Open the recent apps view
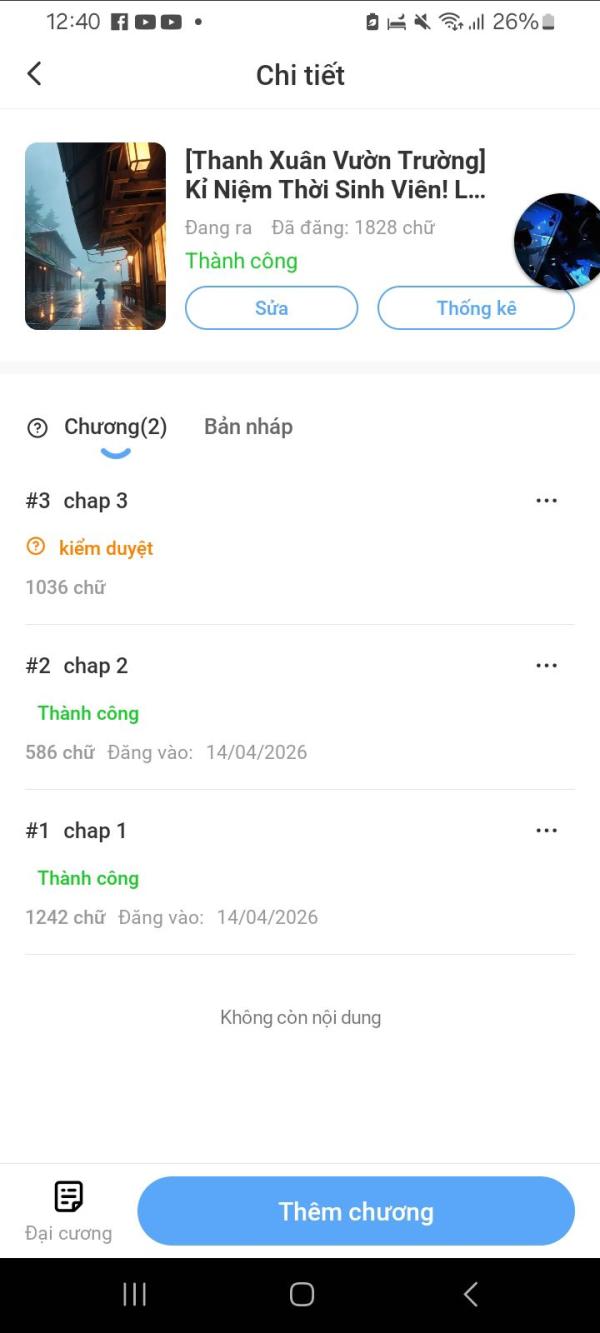Viewport: 600px width, 1333px height. click(x=134, y=1294)
